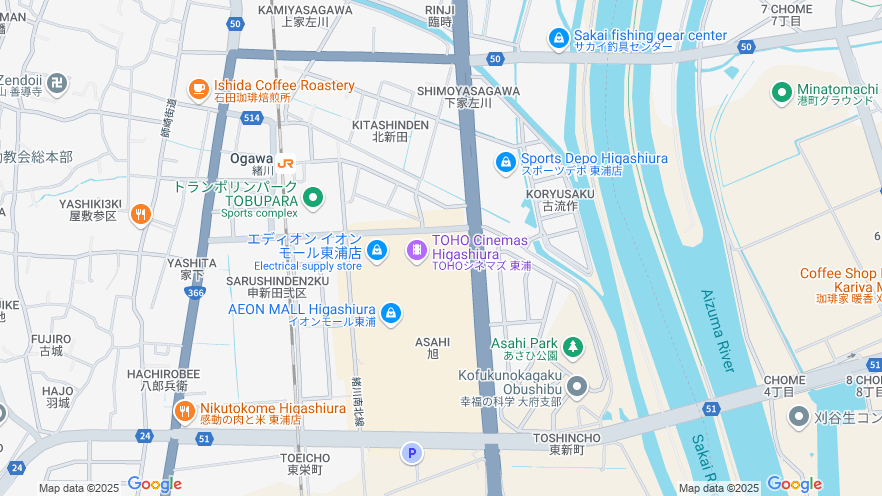Tap the Edion electrical supply store pin
This screenshot has width=882, height=496.
click(377, 250)
